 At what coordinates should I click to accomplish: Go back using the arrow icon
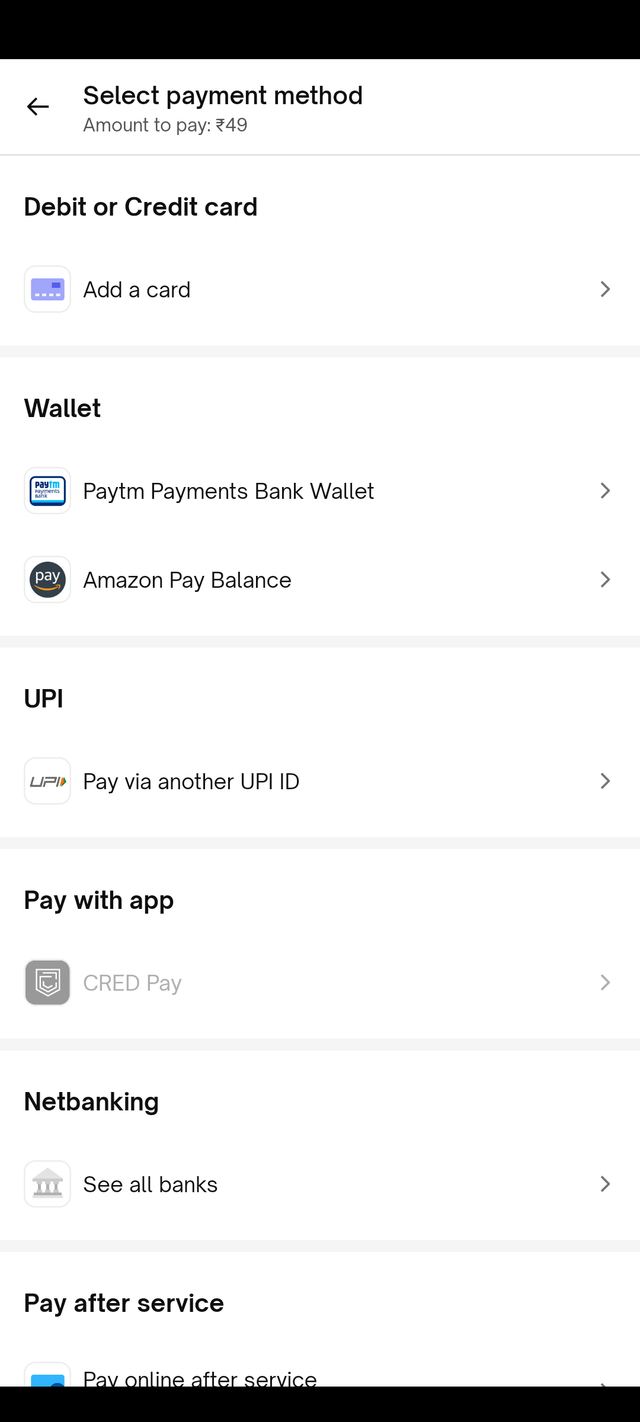[38, 107]
